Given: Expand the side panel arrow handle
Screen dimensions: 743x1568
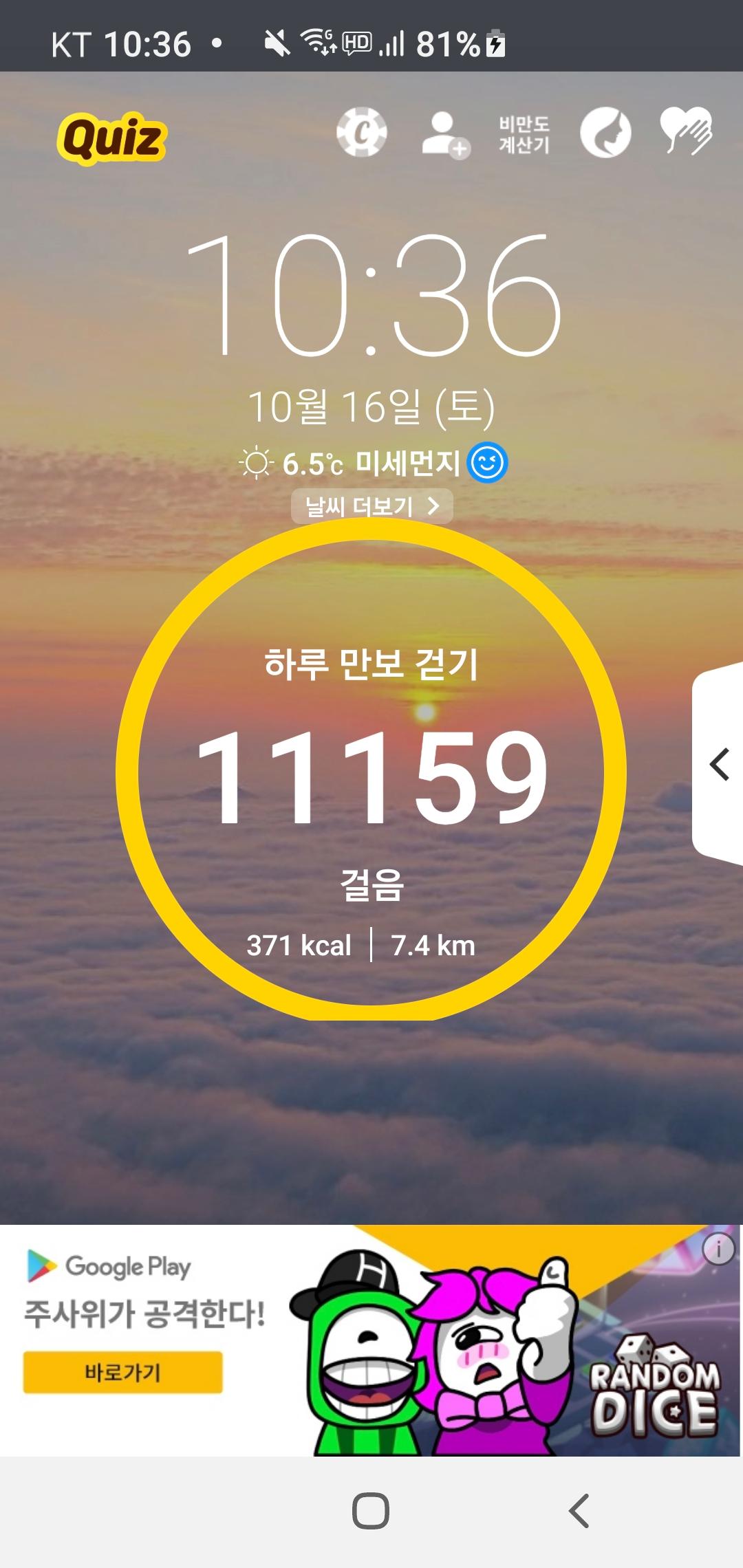Looking at the screenshot, I should pos(719,765).
